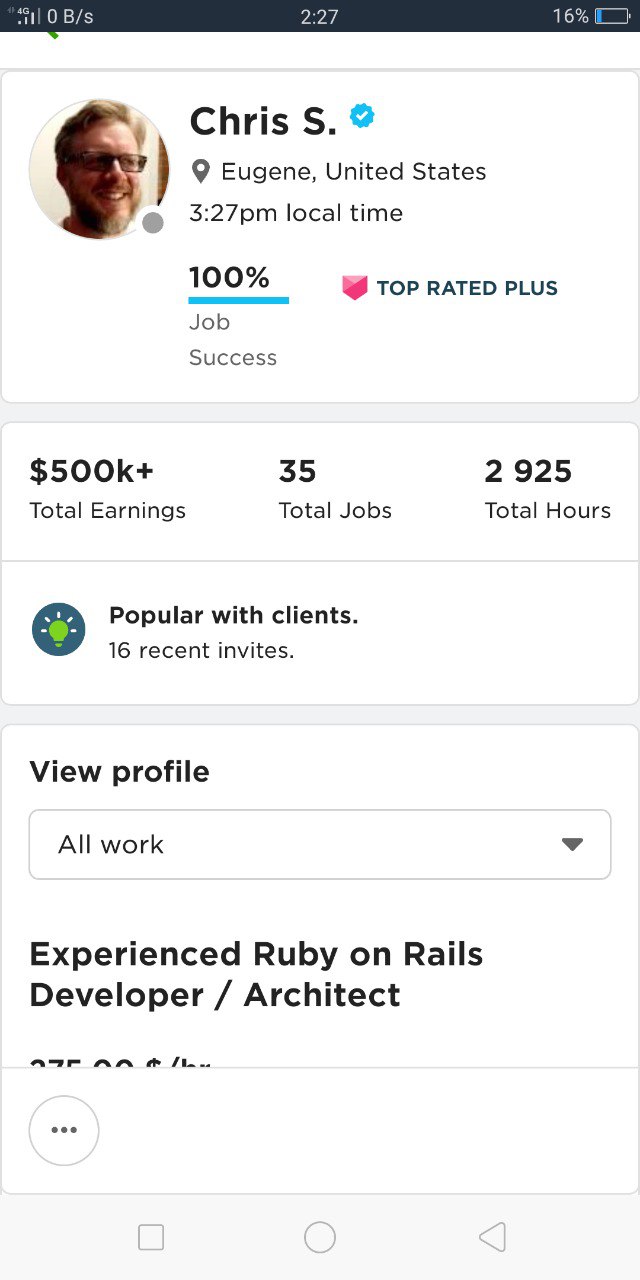Screen dimensions: 640x1280
Task: Tap the three-dot more options button
Action: click(64, 1130)
